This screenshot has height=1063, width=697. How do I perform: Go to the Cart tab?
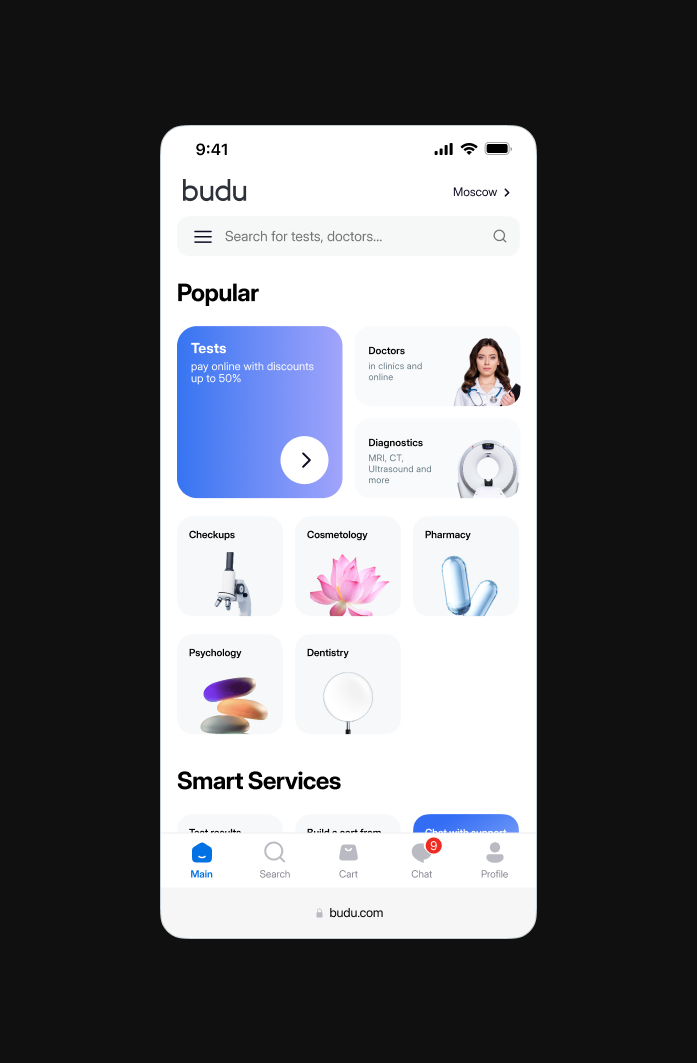[348, 860]
